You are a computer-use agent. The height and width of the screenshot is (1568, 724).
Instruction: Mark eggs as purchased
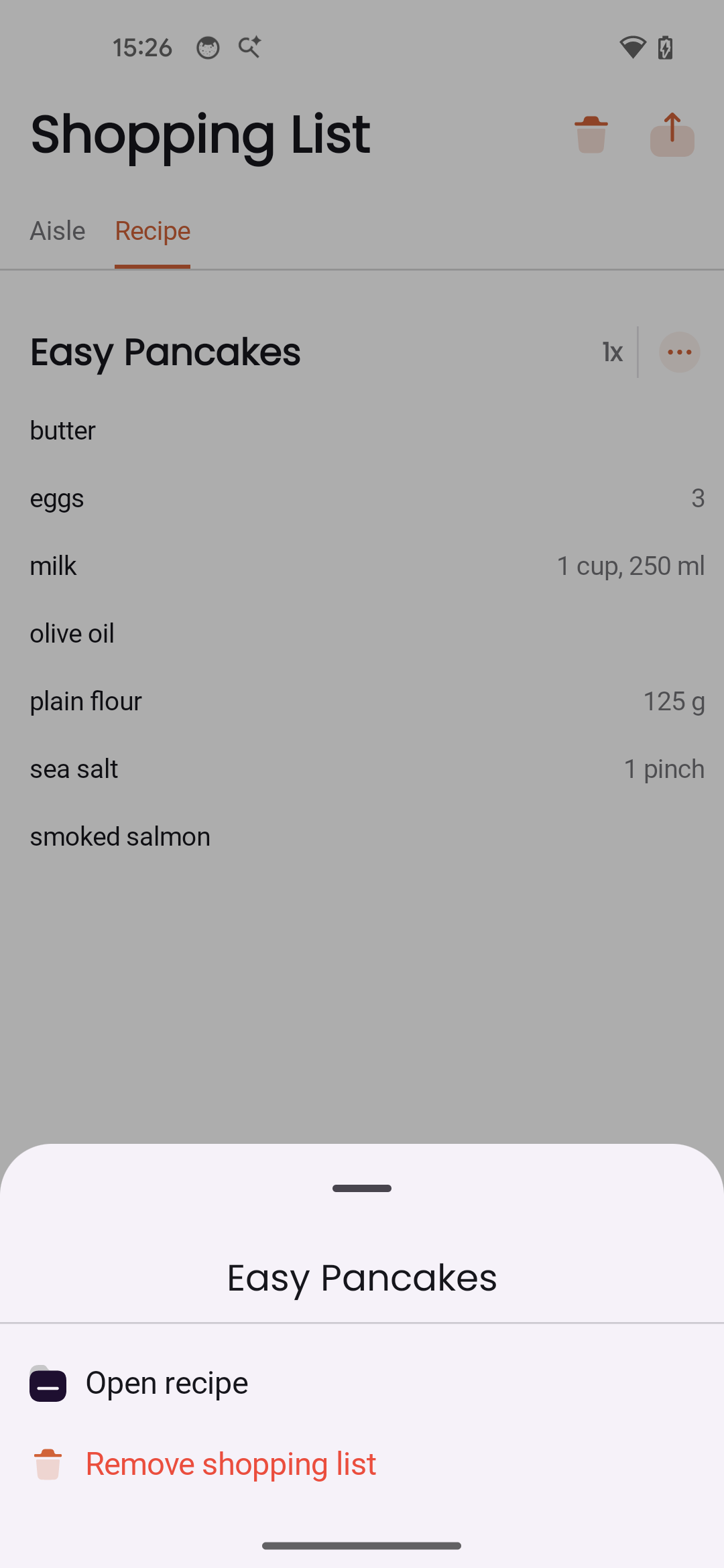click(57, 498)
